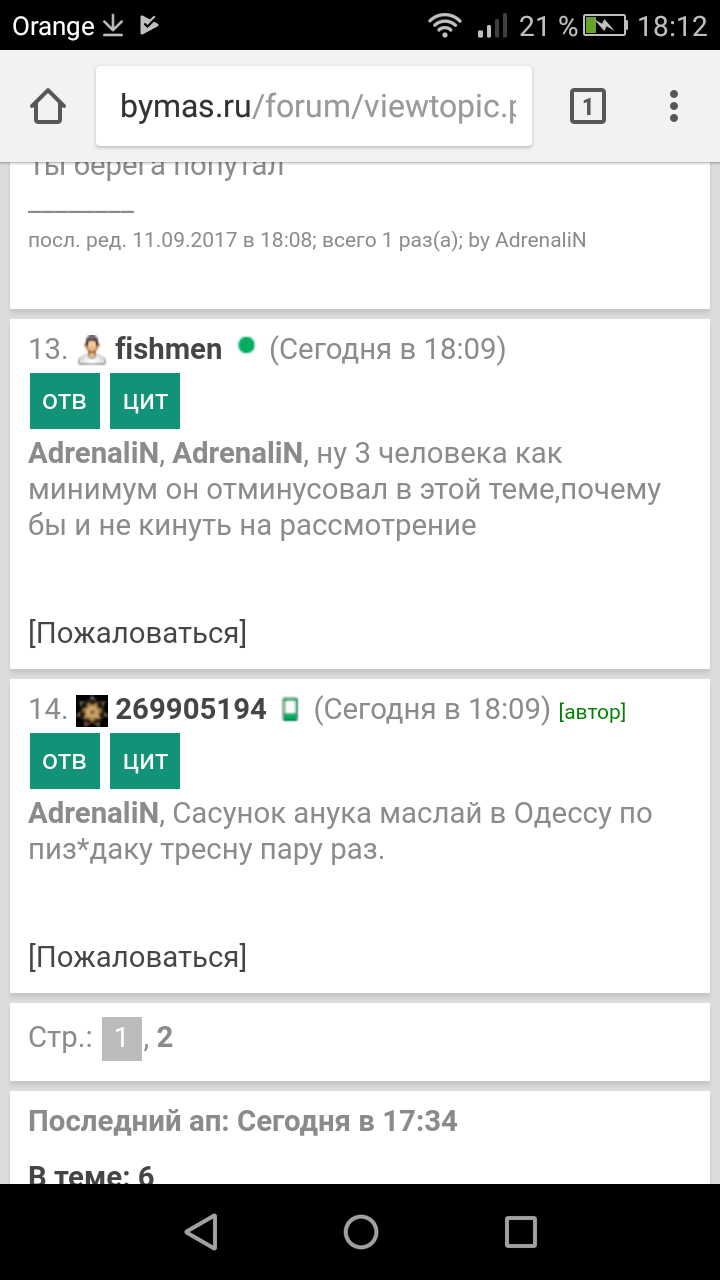The image size is (720, 1280).
Task: Reply to post 14 with ОТВ
Action: (65, 761)
